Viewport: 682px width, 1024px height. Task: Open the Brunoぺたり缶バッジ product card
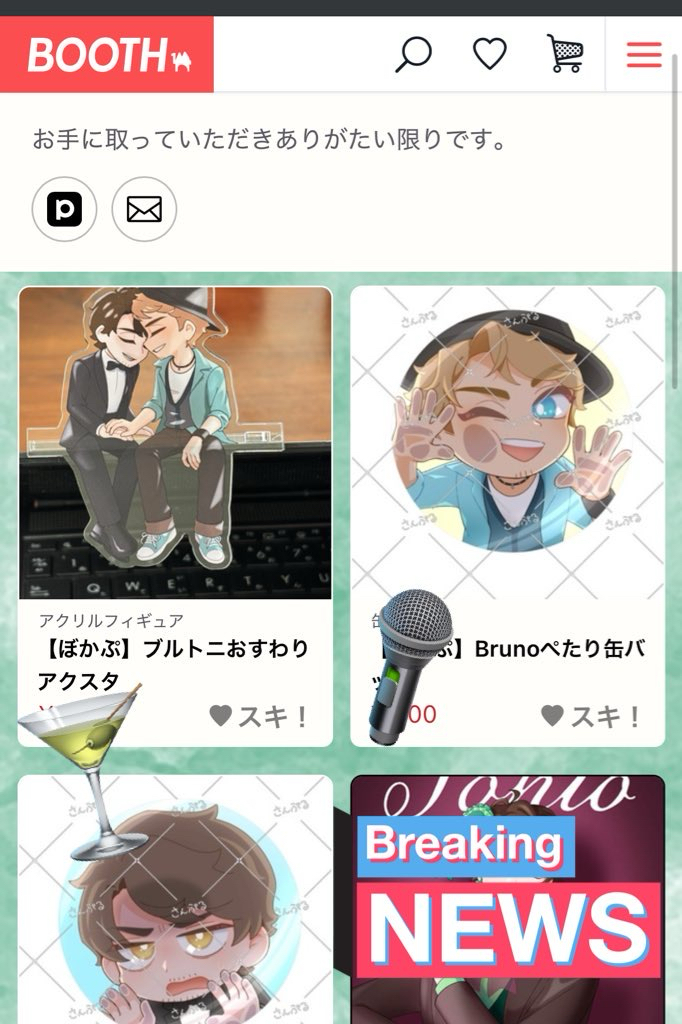pyautogui.click(x=507, y=443)
